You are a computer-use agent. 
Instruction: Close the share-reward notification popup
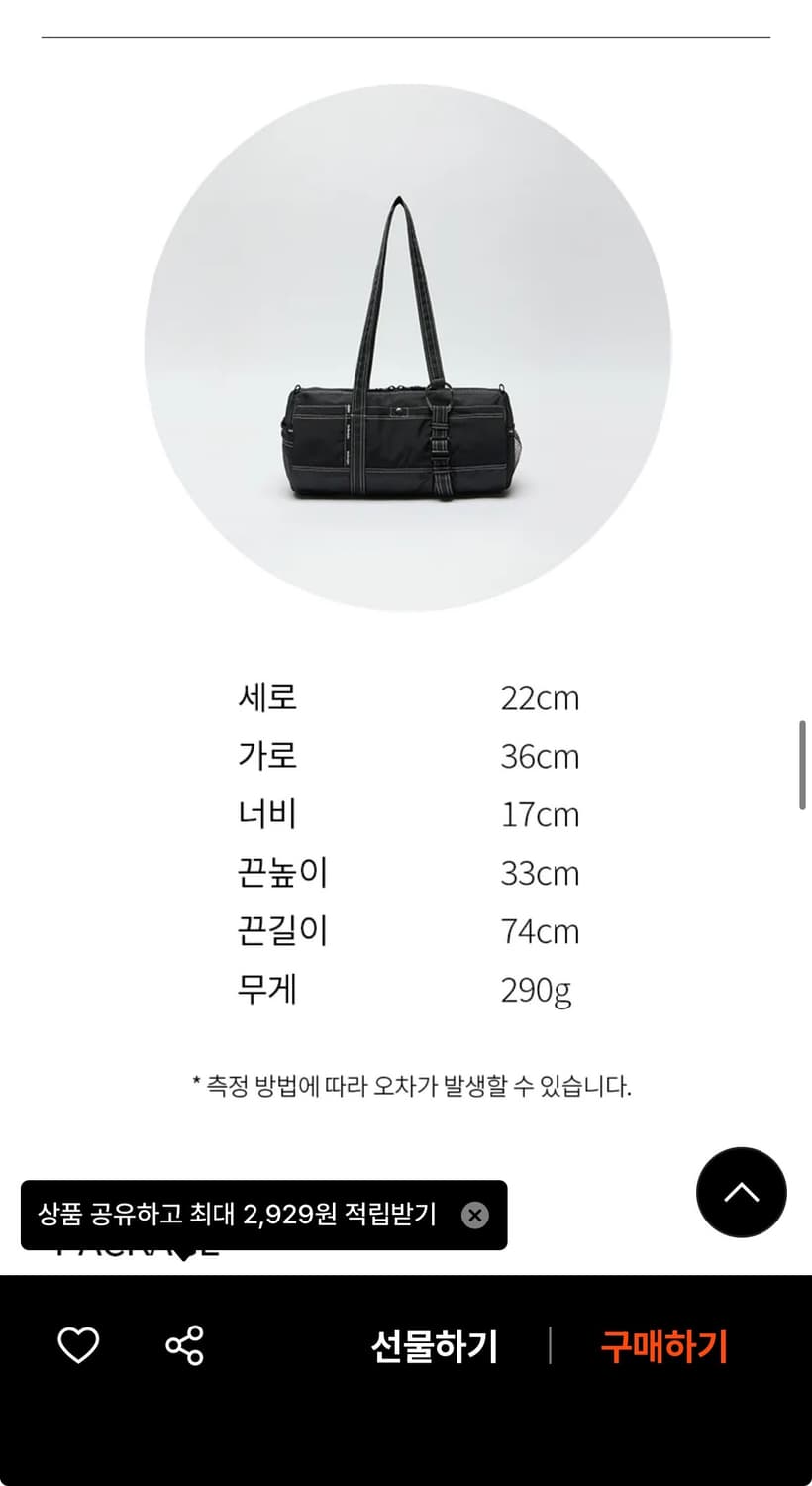[x=474, y=1216]
